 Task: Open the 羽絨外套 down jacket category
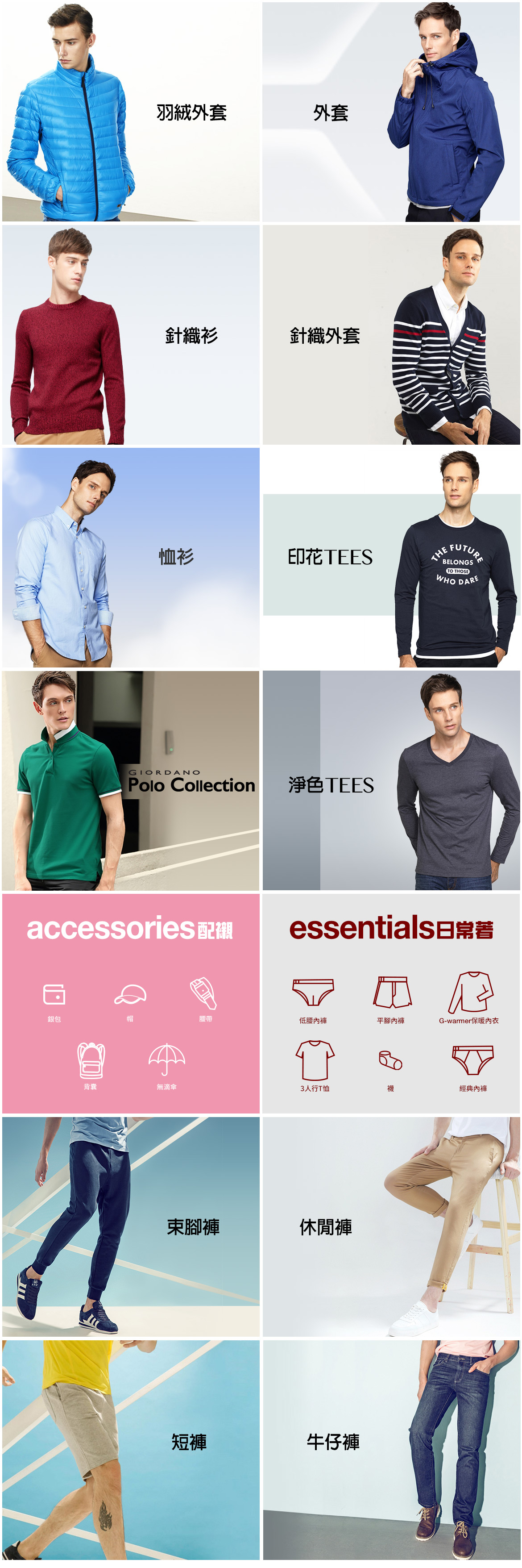(x=130, y=112)
